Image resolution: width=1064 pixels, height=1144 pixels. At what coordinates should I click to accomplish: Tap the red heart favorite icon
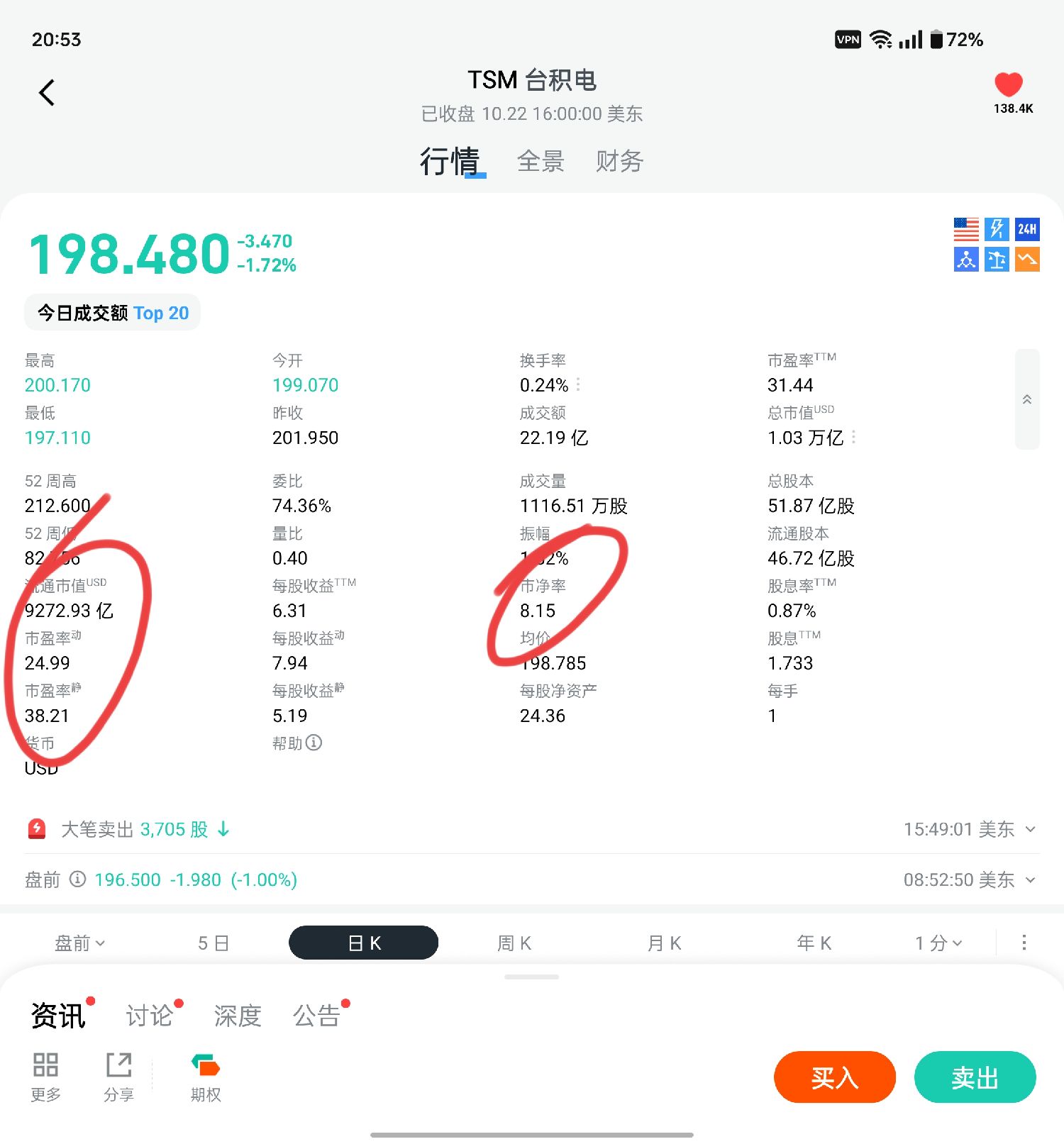click(1008, 85)
